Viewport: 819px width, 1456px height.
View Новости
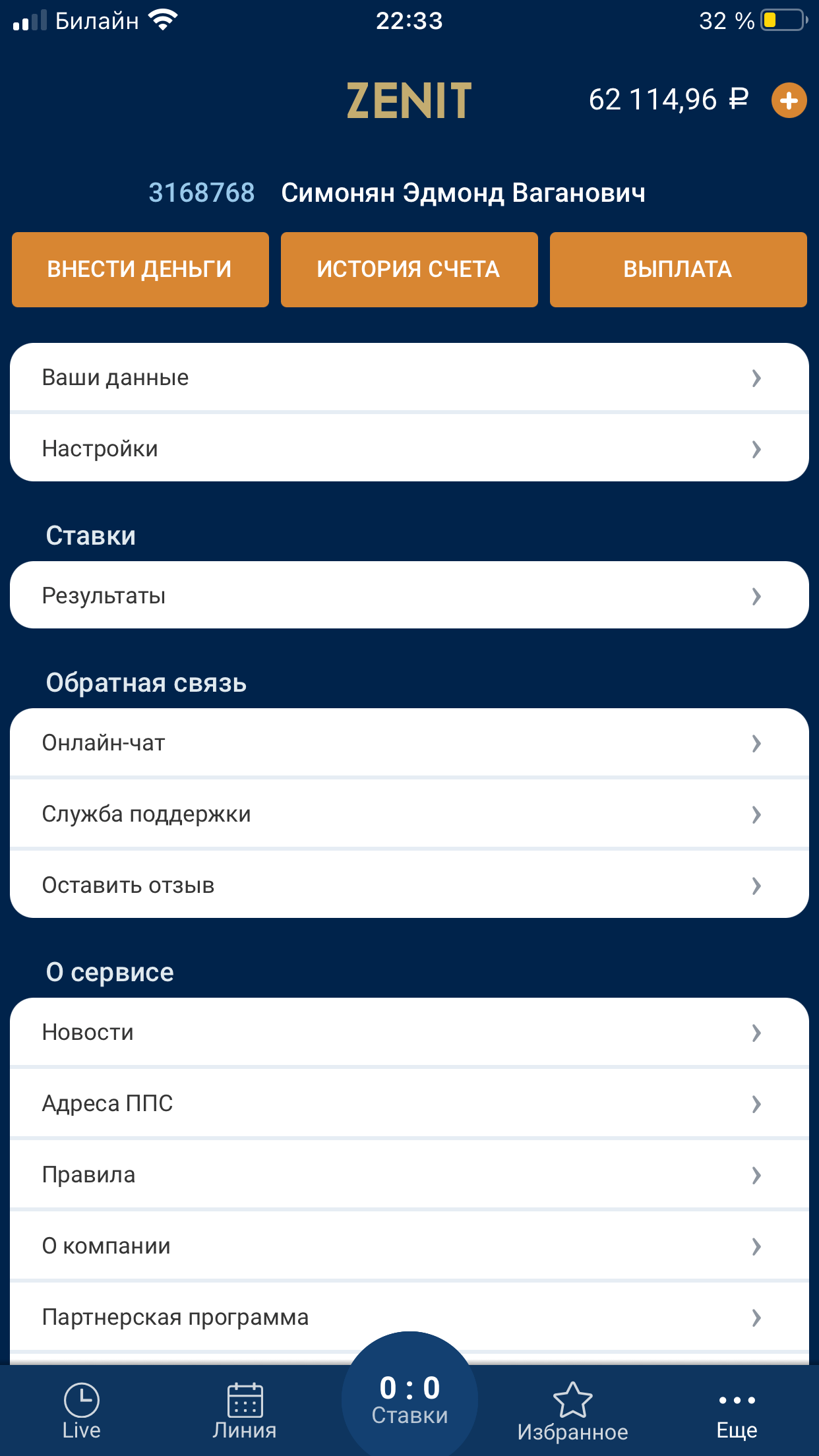point(409,1032)
